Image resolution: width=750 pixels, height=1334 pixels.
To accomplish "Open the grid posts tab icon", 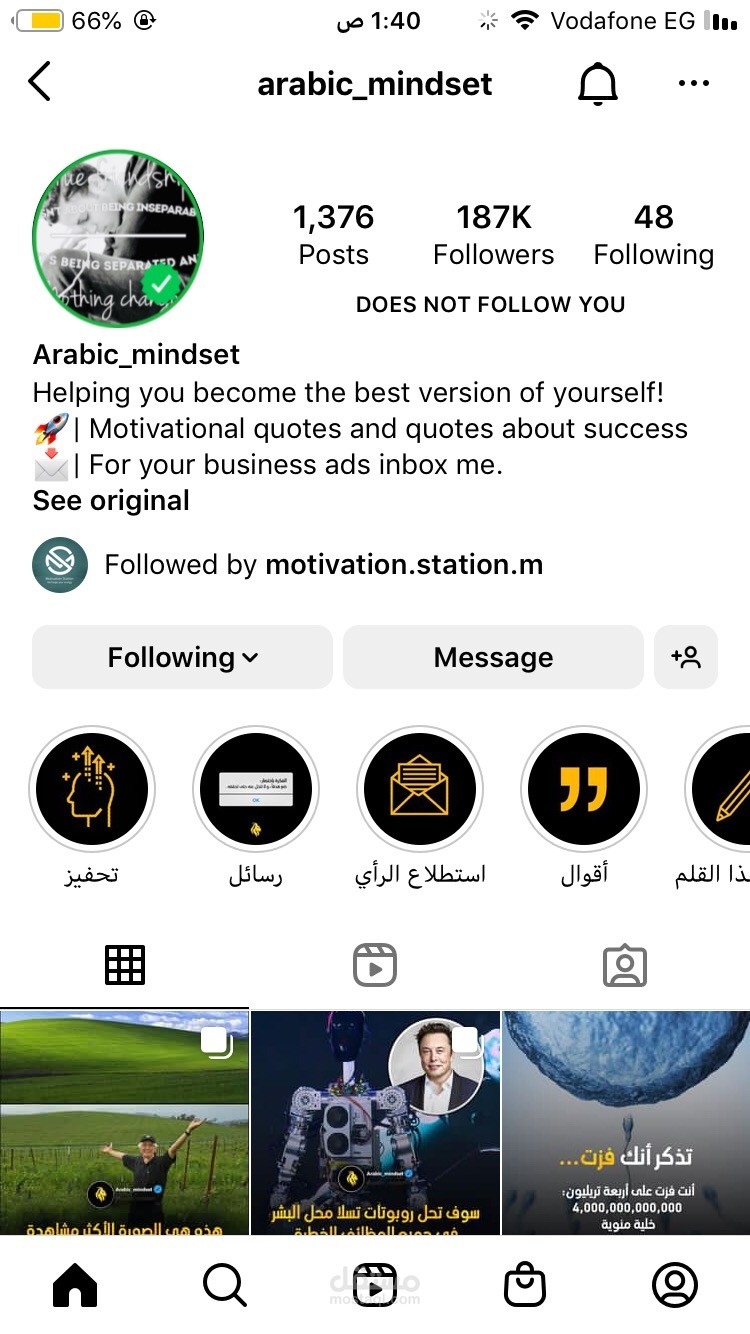I will [125, 963].
